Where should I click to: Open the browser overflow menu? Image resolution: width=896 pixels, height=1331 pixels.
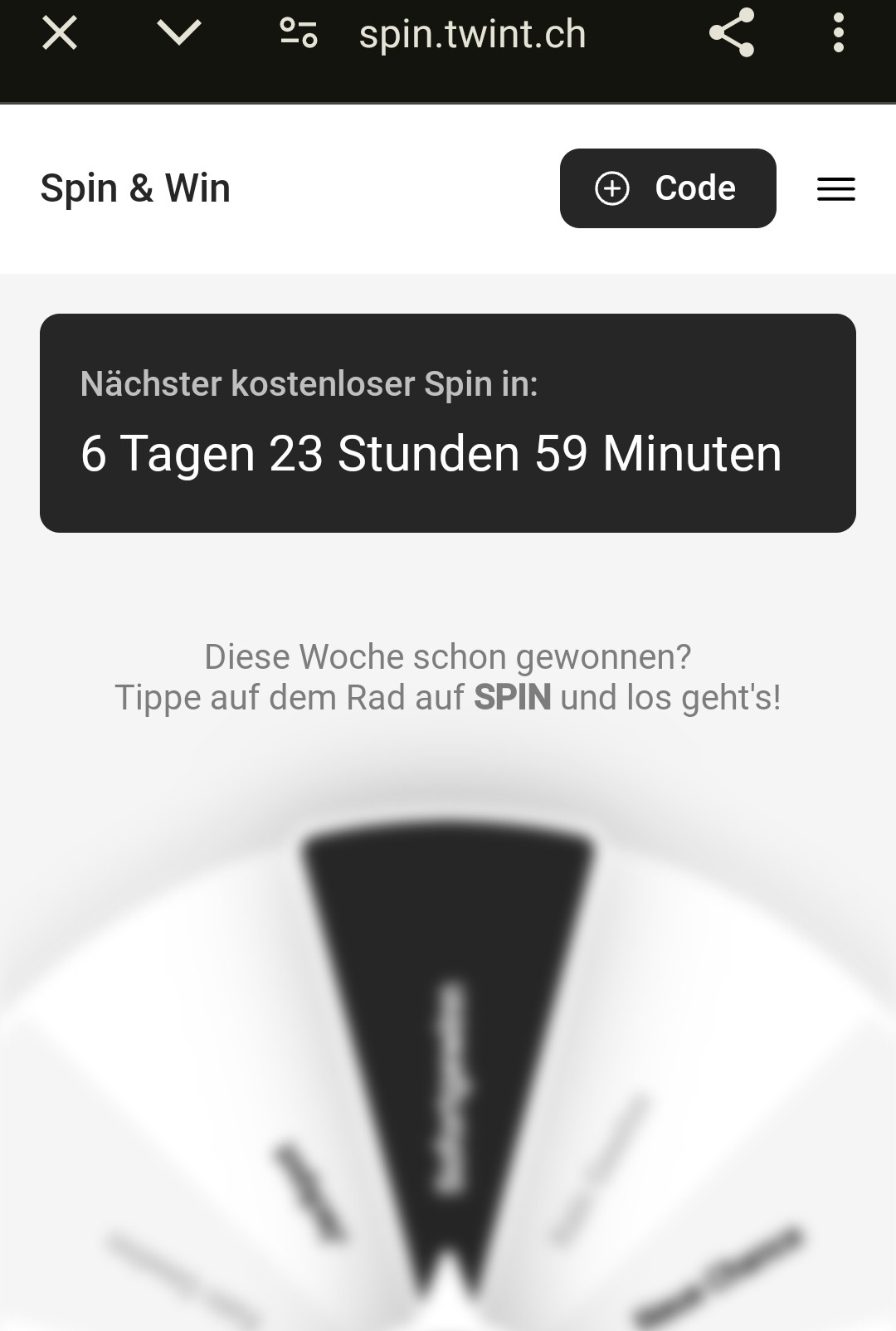[839, 34]
